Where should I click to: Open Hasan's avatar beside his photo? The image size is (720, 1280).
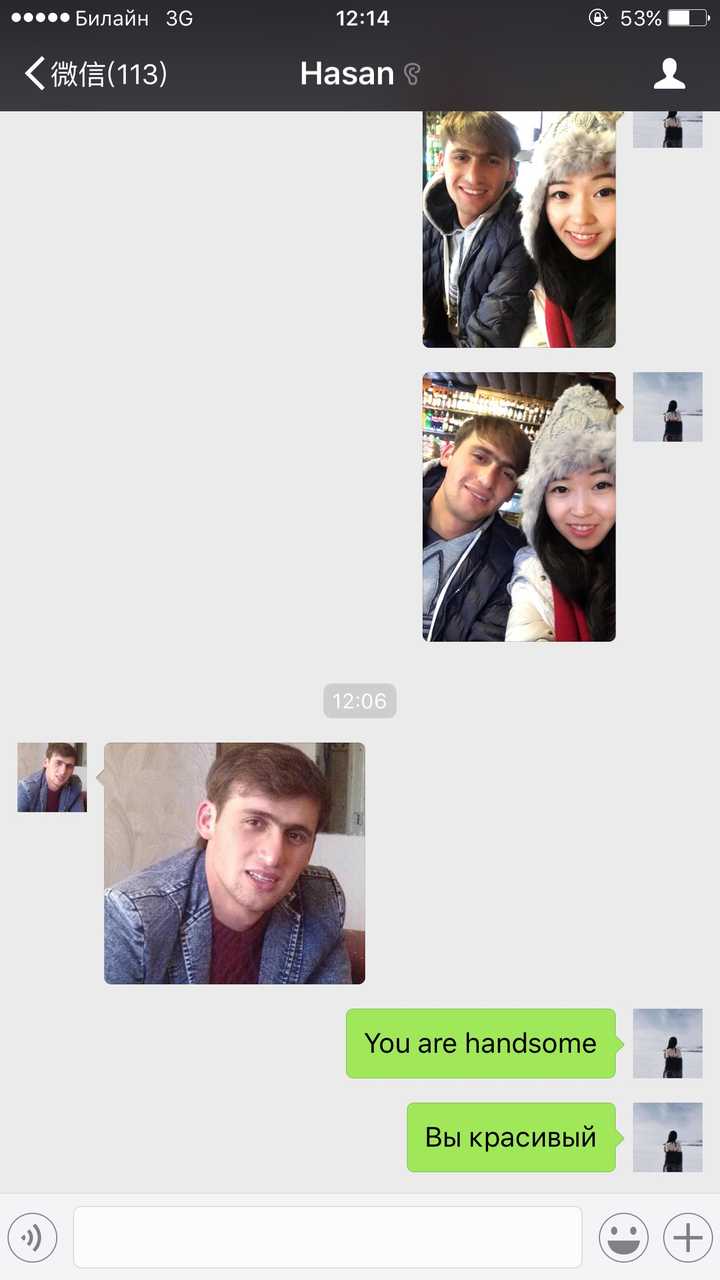pyautogui.click(x=52, y=777)
